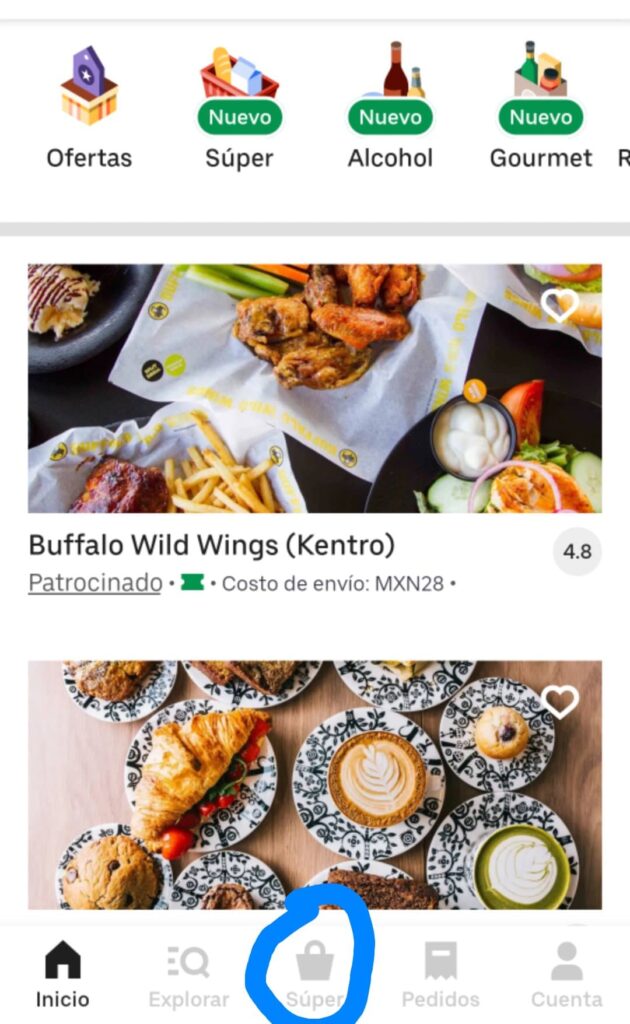Image resolution: width=630 pixels, height=1024 pixels.
Task: Switch to the Explorar tab
Action: coord(188,974)
